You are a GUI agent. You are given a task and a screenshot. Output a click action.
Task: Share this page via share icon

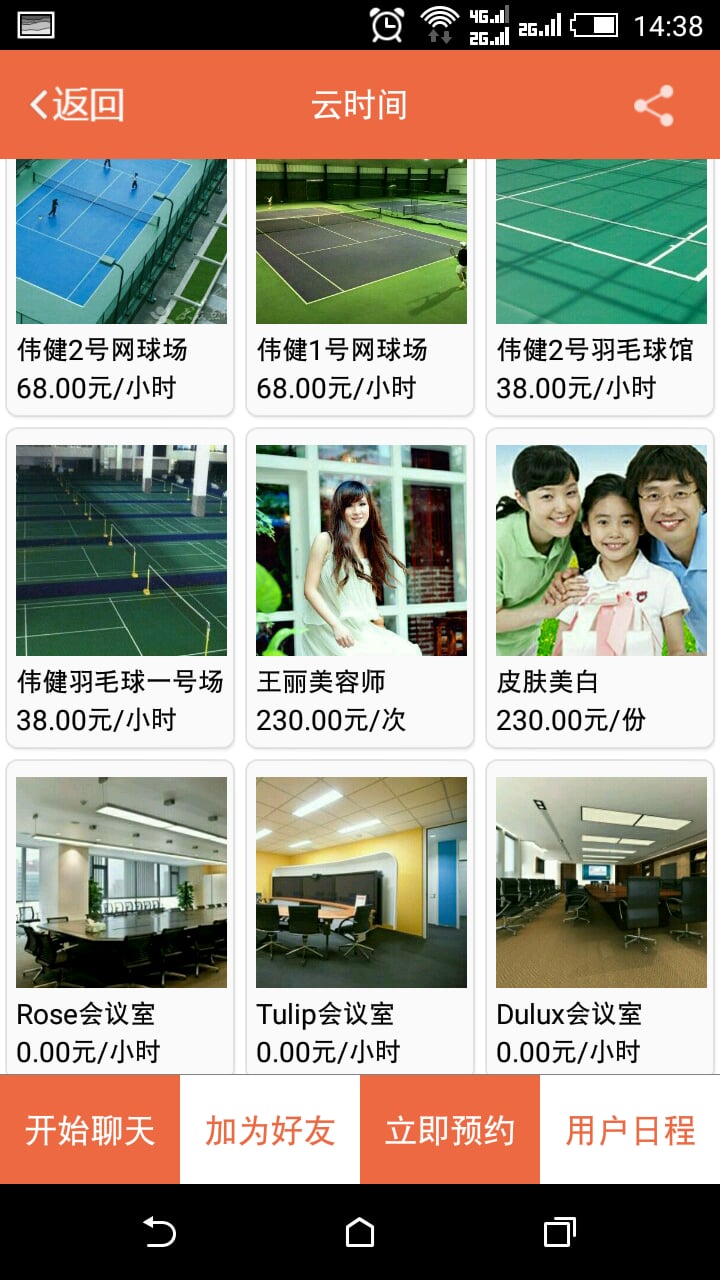(x=653, y=106)
